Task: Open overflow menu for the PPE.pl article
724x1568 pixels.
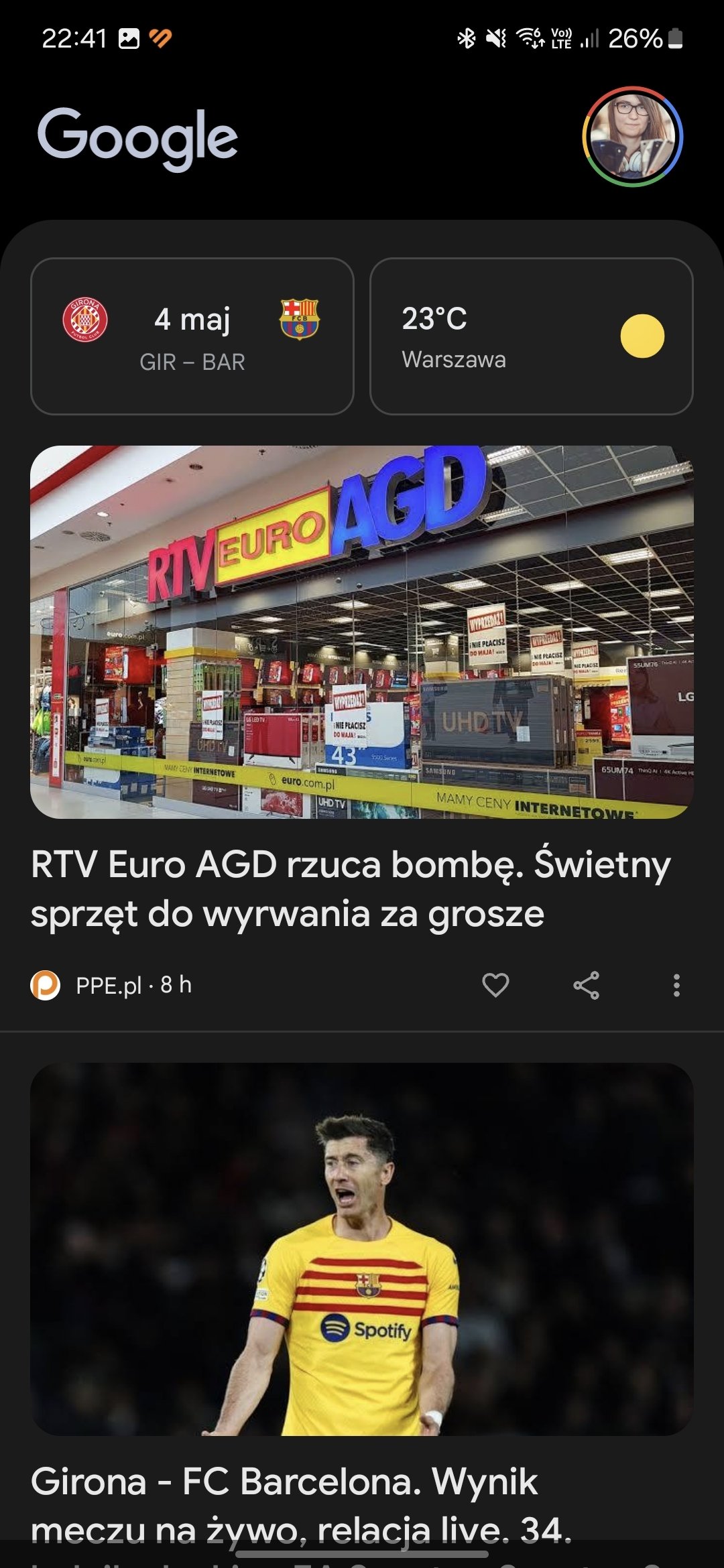Action: [676, 985]
